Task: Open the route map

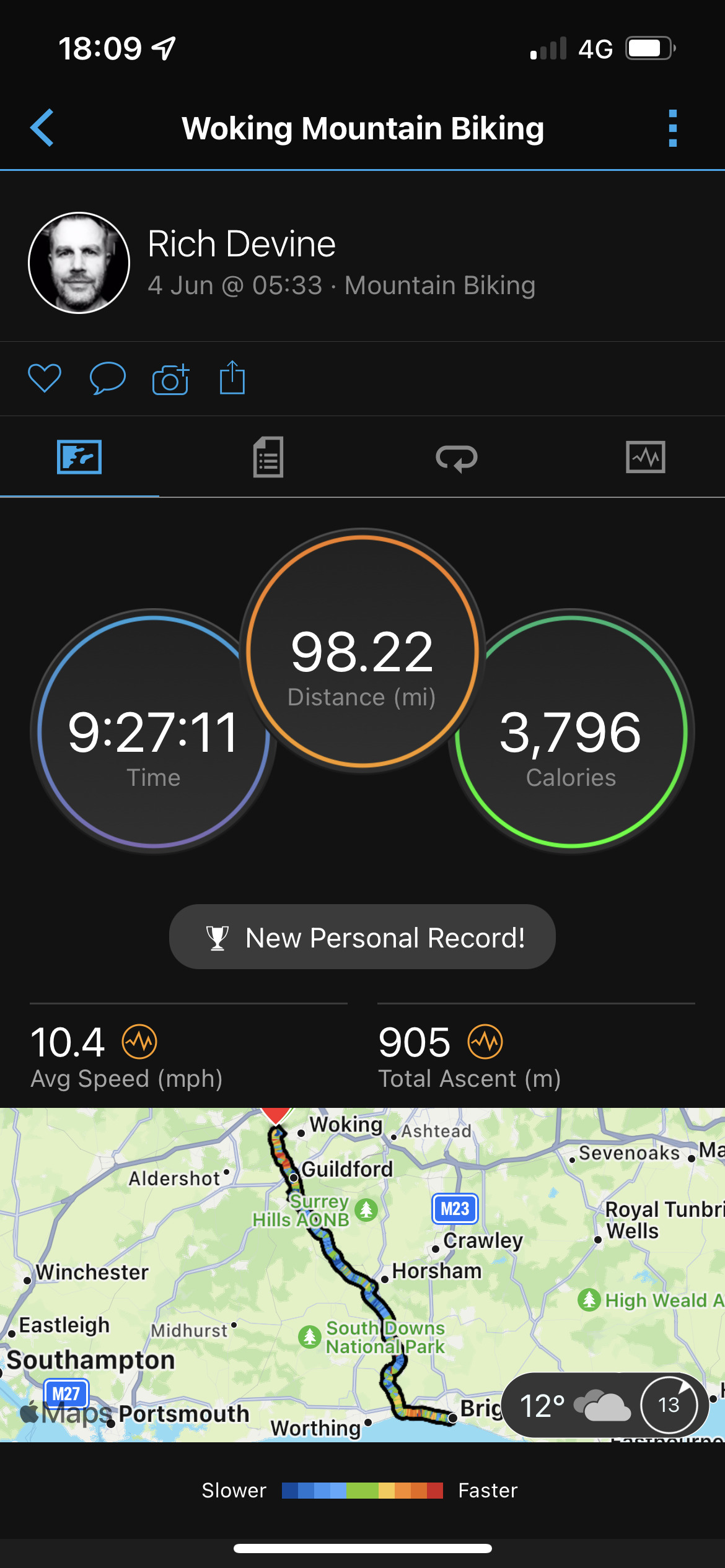Action: coord(362,1274)
